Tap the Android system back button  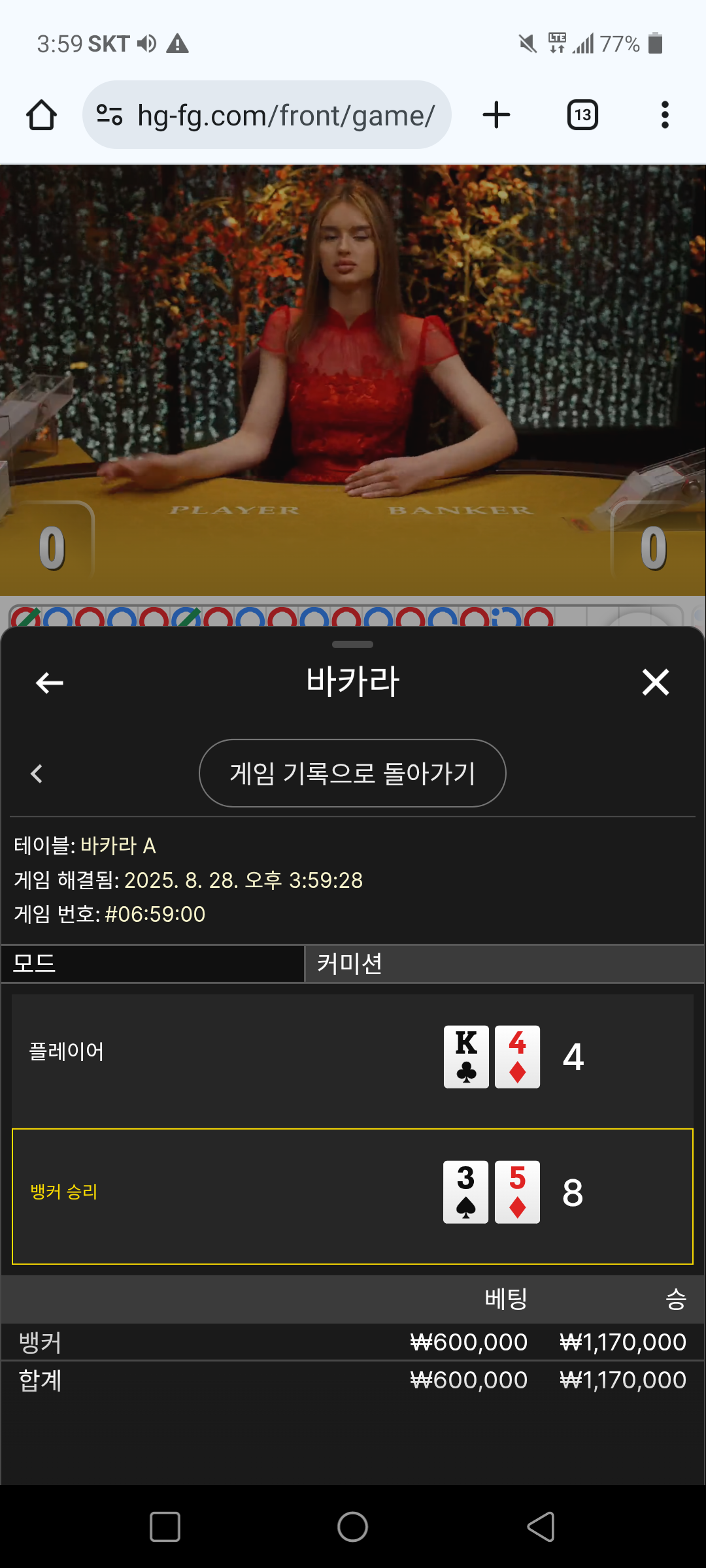541,1527
